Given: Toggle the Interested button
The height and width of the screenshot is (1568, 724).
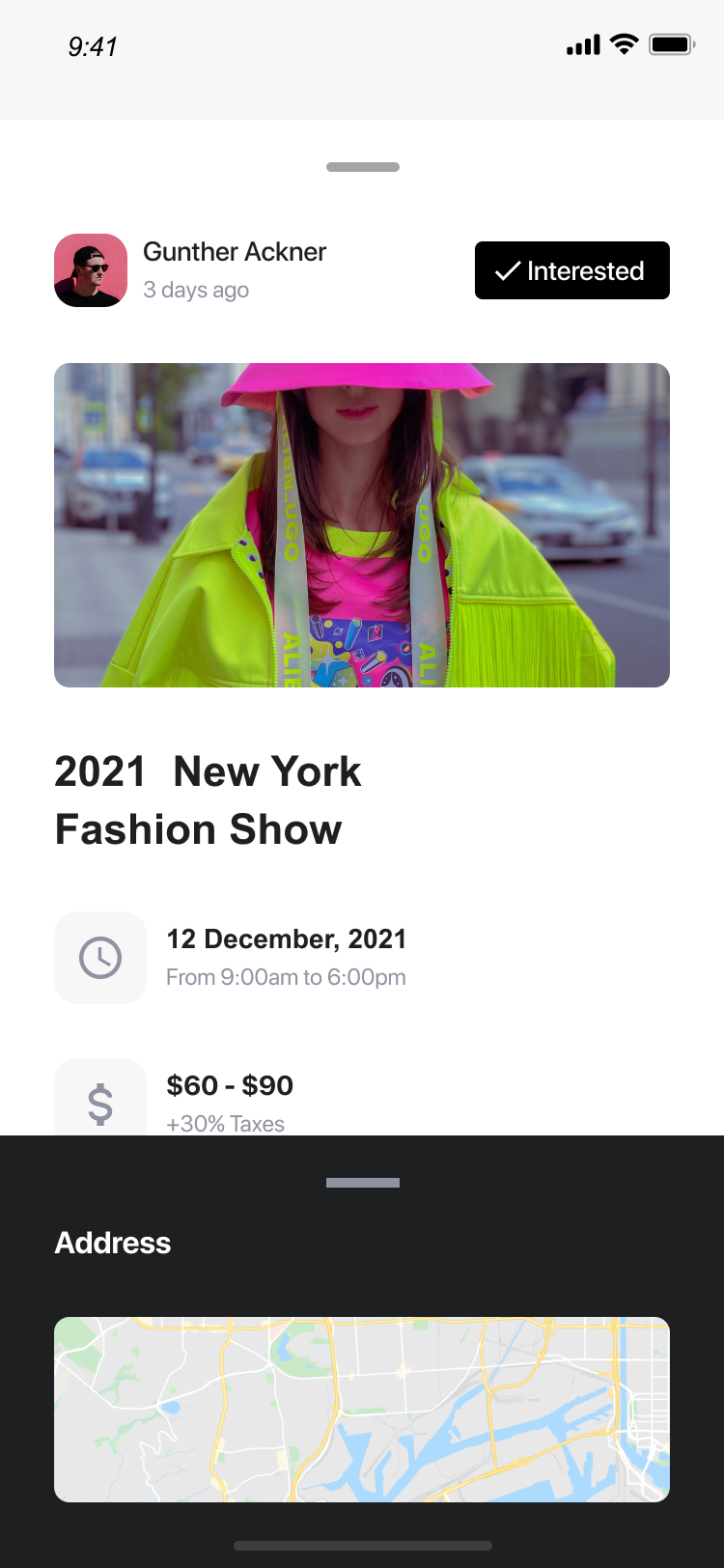Looking at the screenshot, I should [571, 270].
